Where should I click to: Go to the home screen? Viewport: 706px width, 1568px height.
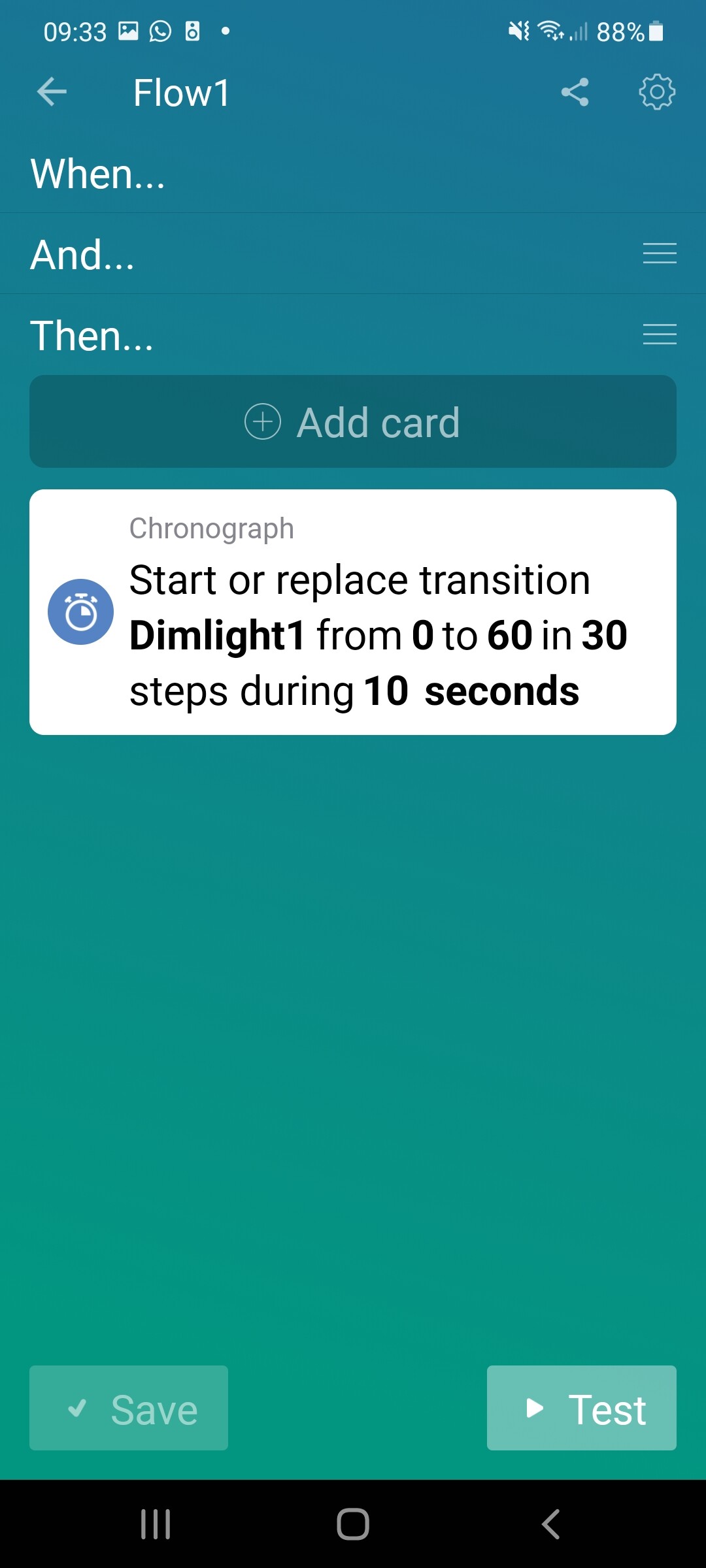coord(353,1524)
